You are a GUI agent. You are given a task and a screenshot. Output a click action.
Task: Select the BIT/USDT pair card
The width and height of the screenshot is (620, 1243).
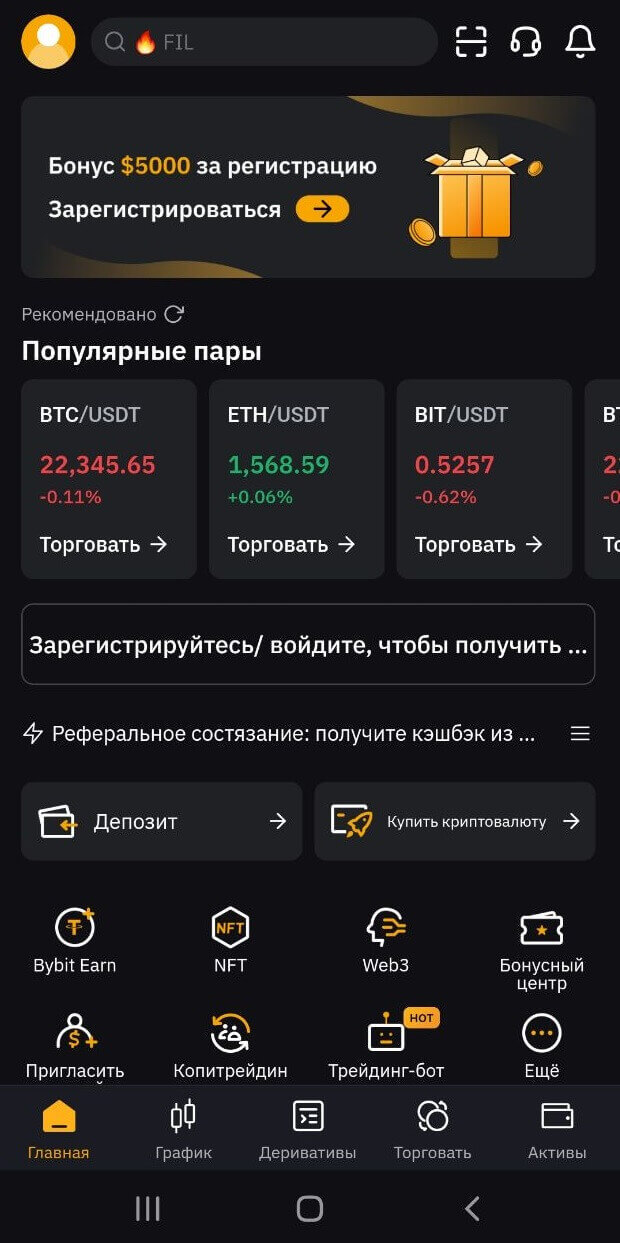[484, 478]
